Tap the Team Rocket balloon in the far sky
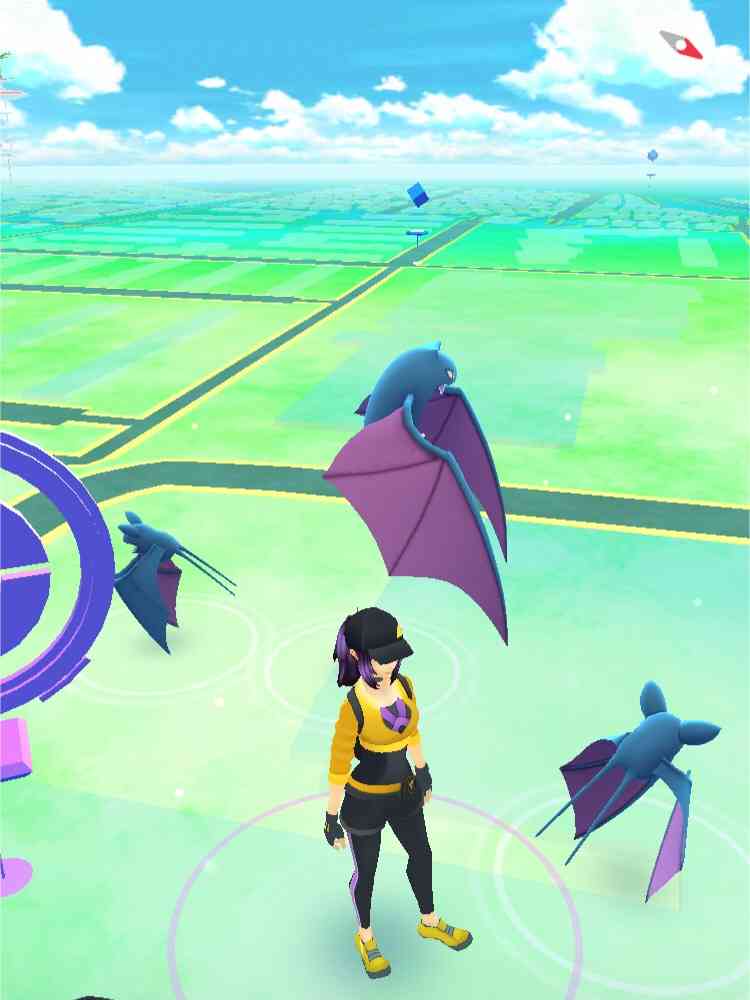This screenshot has width=750, height=1000. point(653,156)
